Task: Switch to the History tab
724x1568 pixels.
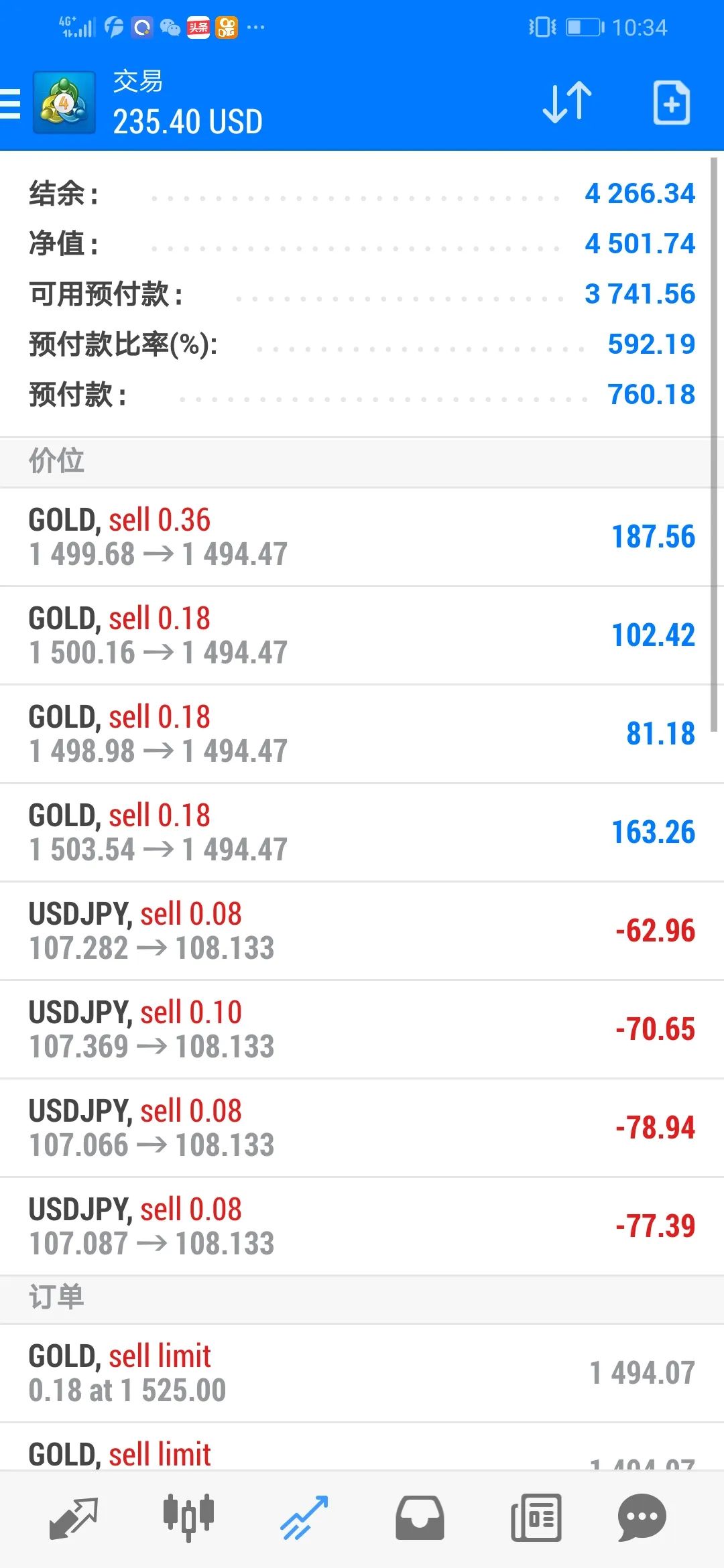Action: tap(420, 1518)
